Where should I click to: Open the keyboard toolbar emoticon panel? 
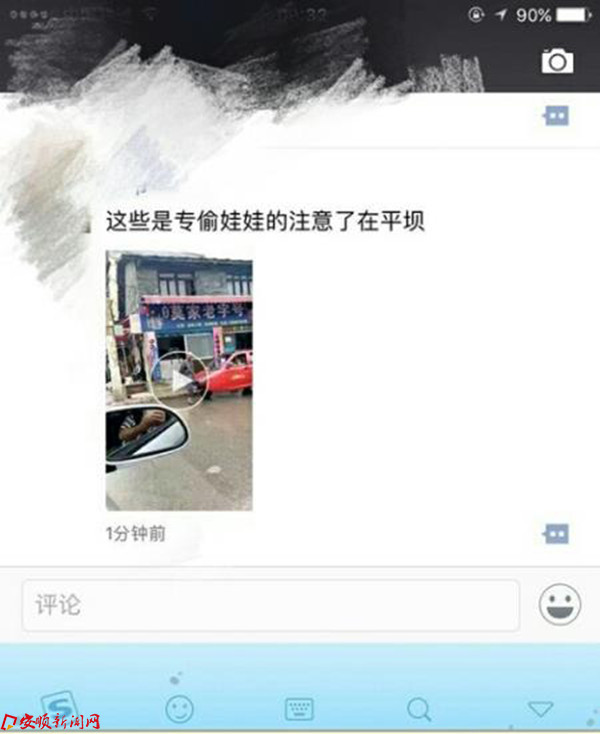tap(179, 710)
